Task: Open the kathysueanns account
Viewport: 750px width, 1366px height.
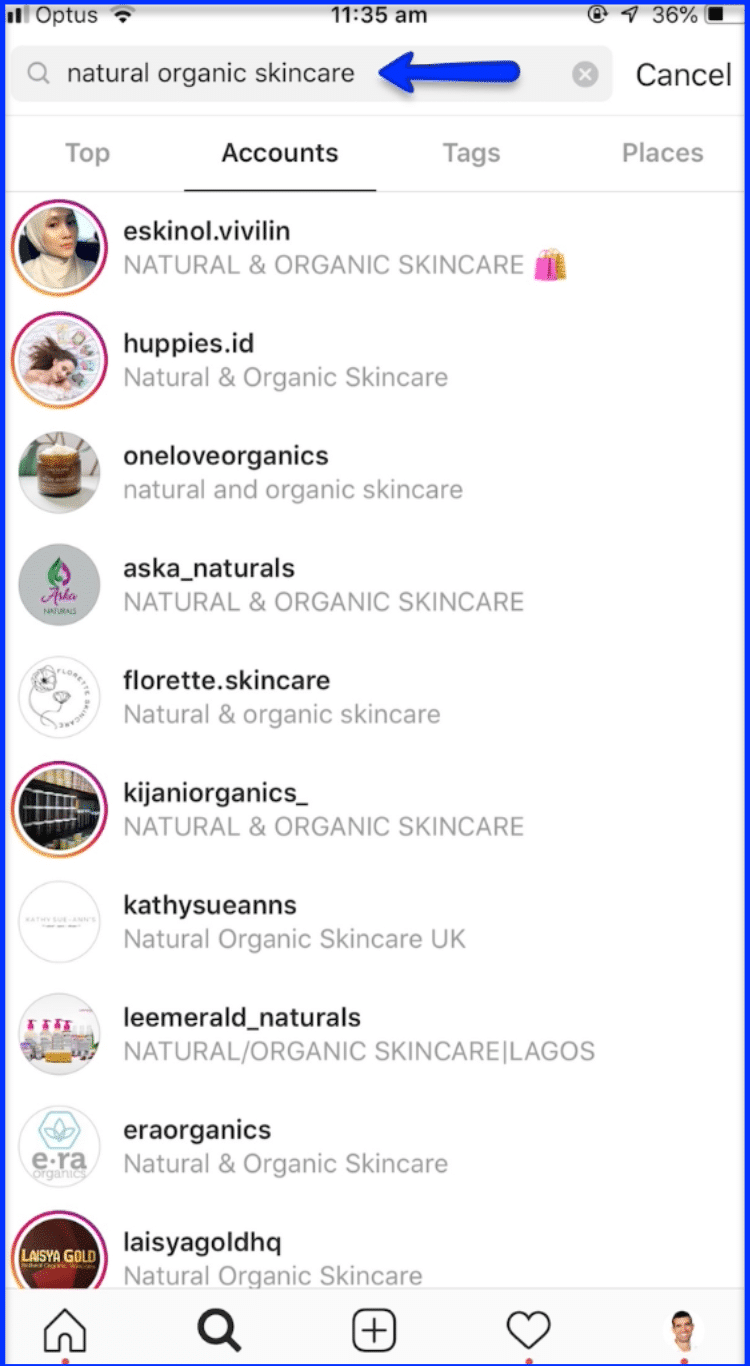Action: pyautogui.click(x=375, y=922)
